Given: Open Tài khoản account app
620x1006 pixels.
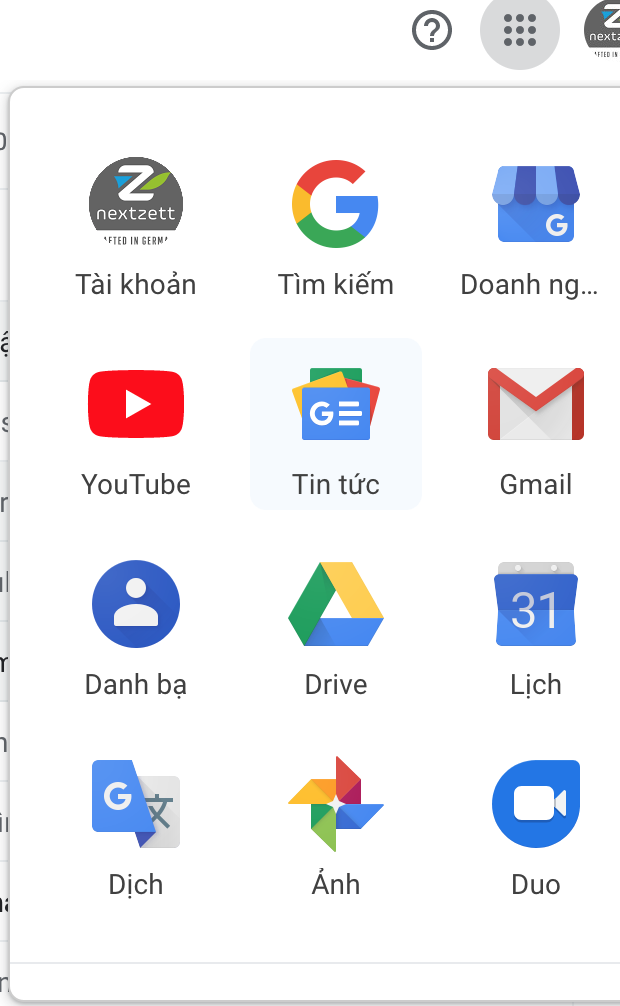Looking at the screenshot, I should (136, 224).
